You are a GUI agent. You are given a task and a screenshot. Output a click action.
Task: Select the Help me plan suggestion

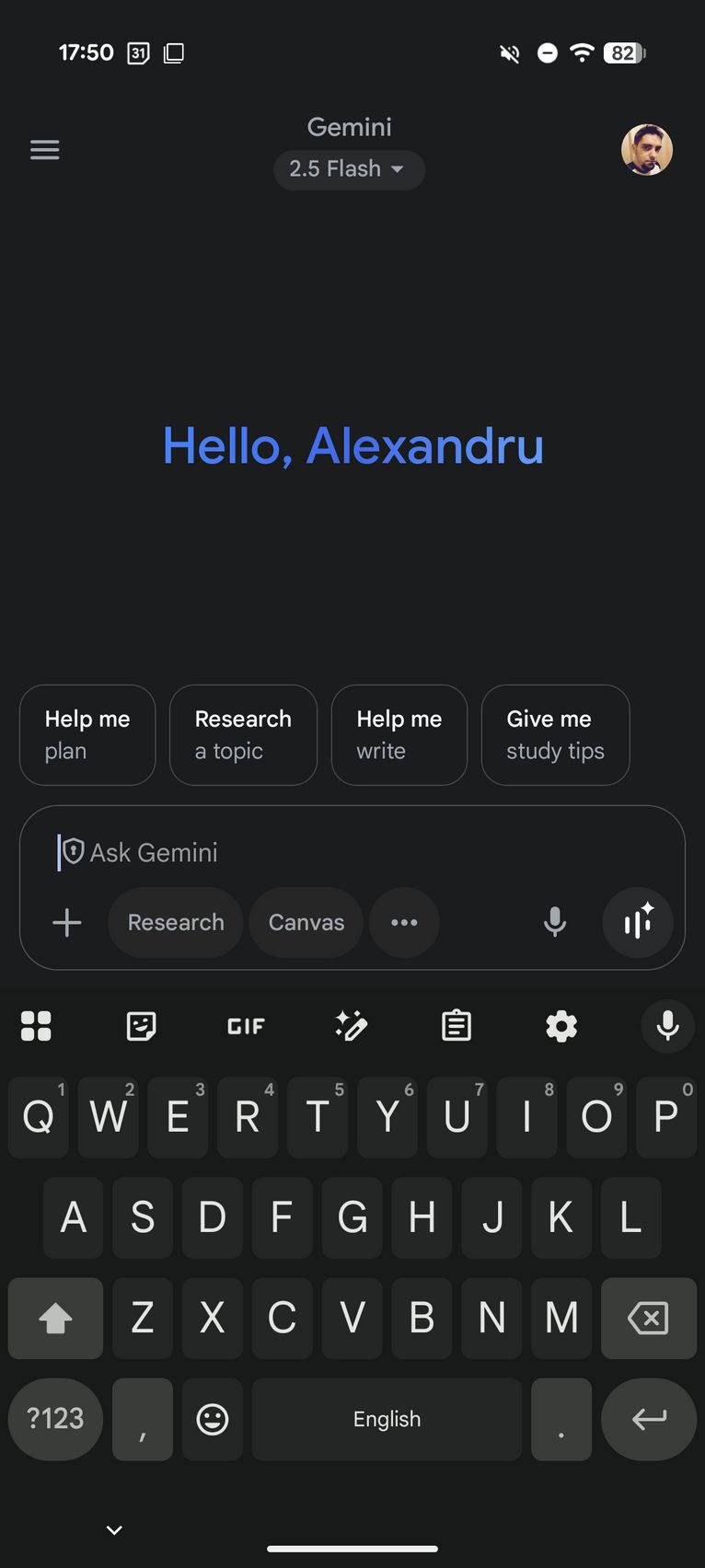[x=87, y=734]
